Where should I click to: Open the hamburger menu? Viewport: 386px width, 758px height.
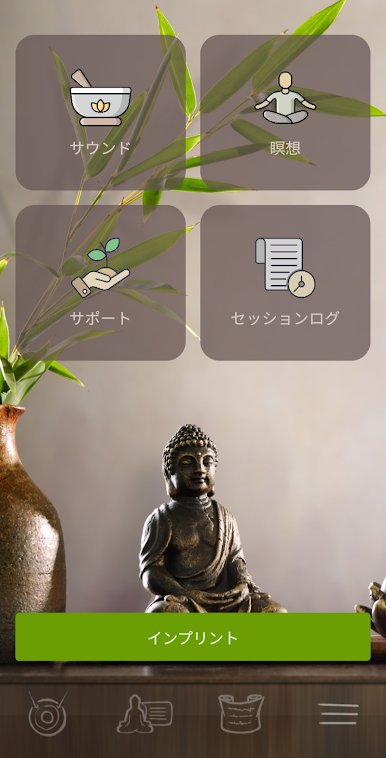click(x=339, y=714)
